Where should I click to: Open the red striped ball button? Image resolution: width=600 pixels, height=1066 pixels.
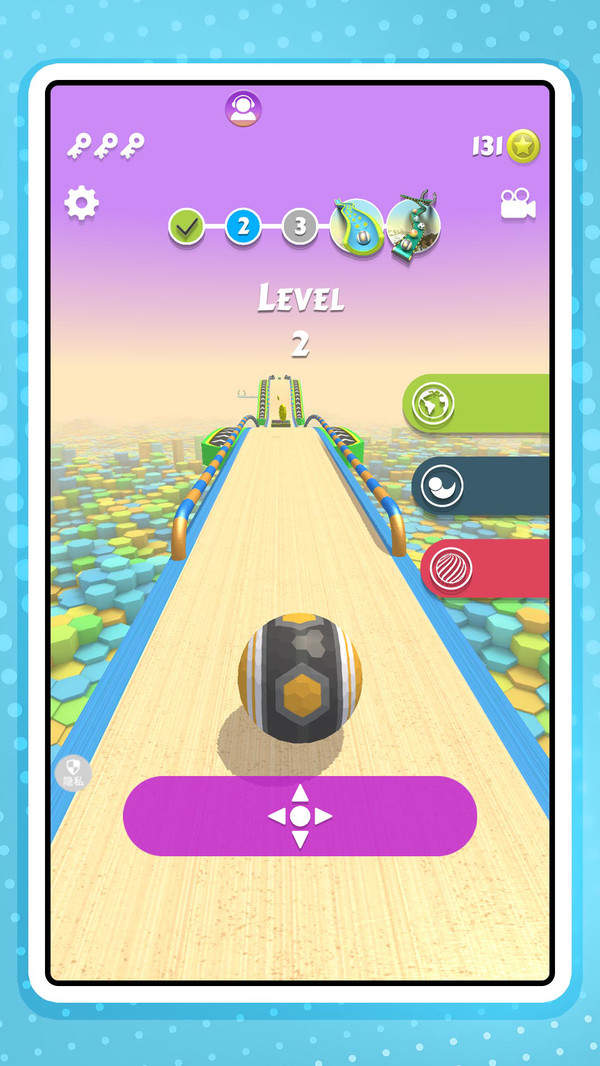point(484,568)
